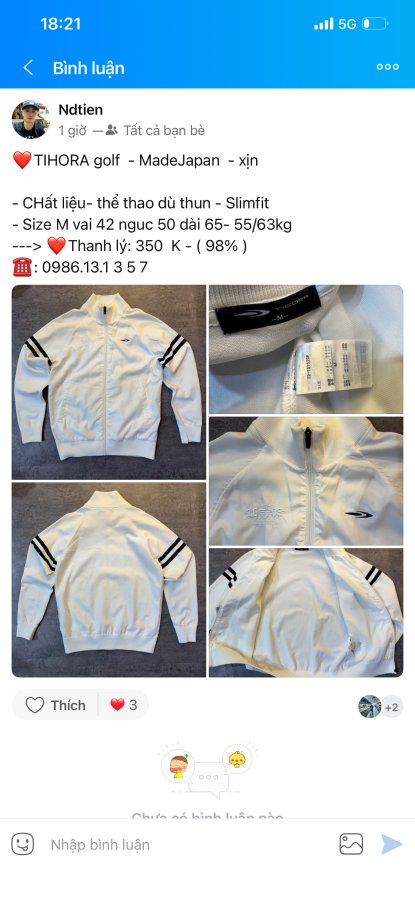Attach an image to the comment
This screenshot has width=415, height=900.
point(351,844)
